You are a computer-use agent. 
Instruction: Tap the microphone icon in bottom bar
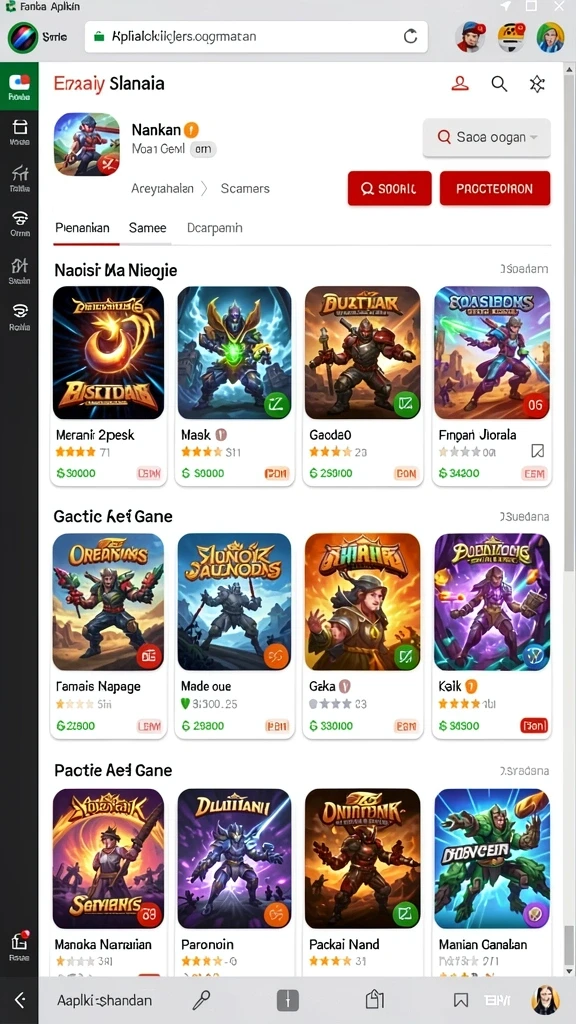(200, 1000)
